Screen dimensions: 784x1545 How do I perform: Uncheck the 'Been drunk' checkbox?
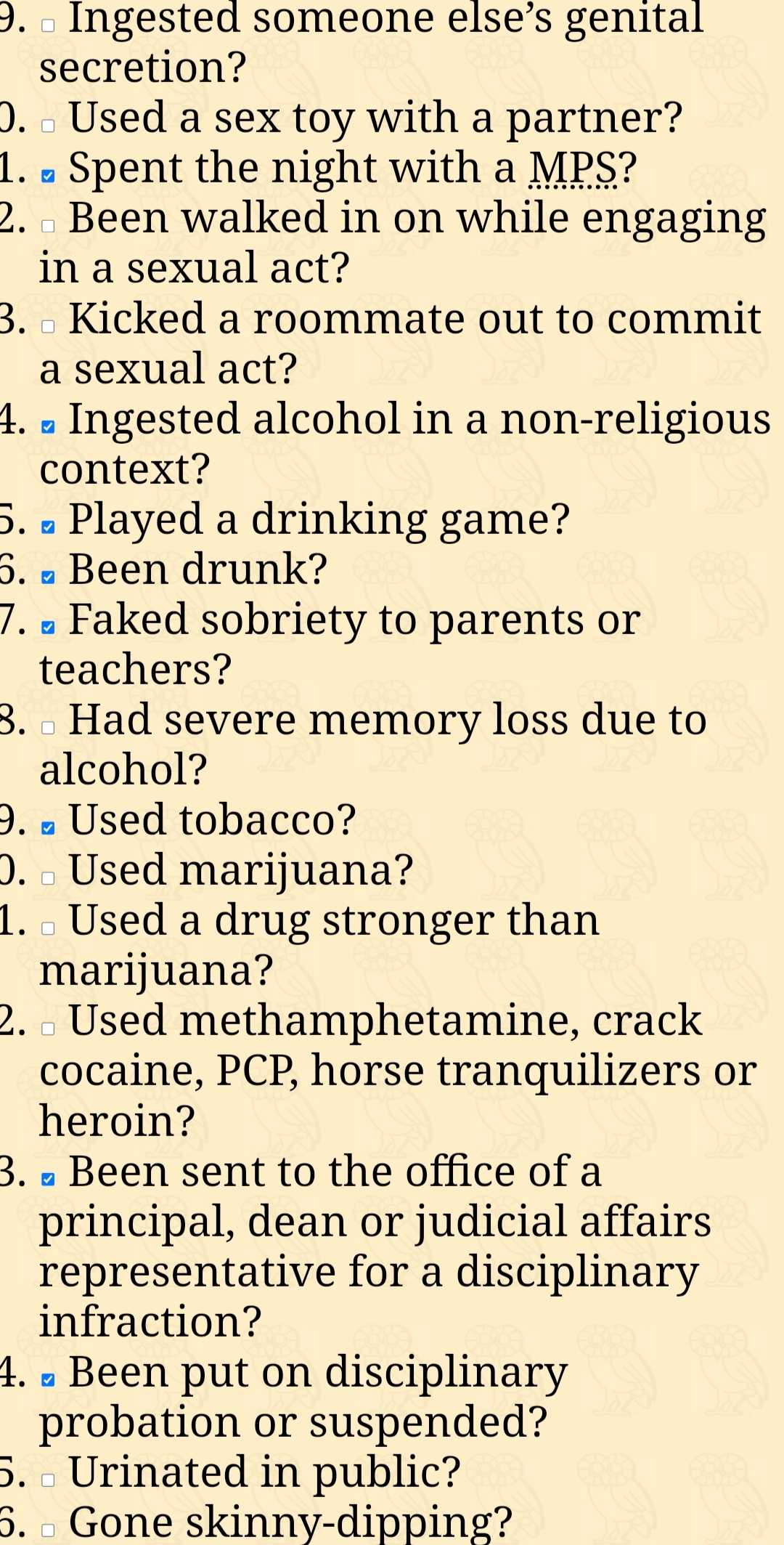pyautogui.click(x=48, y=577)
